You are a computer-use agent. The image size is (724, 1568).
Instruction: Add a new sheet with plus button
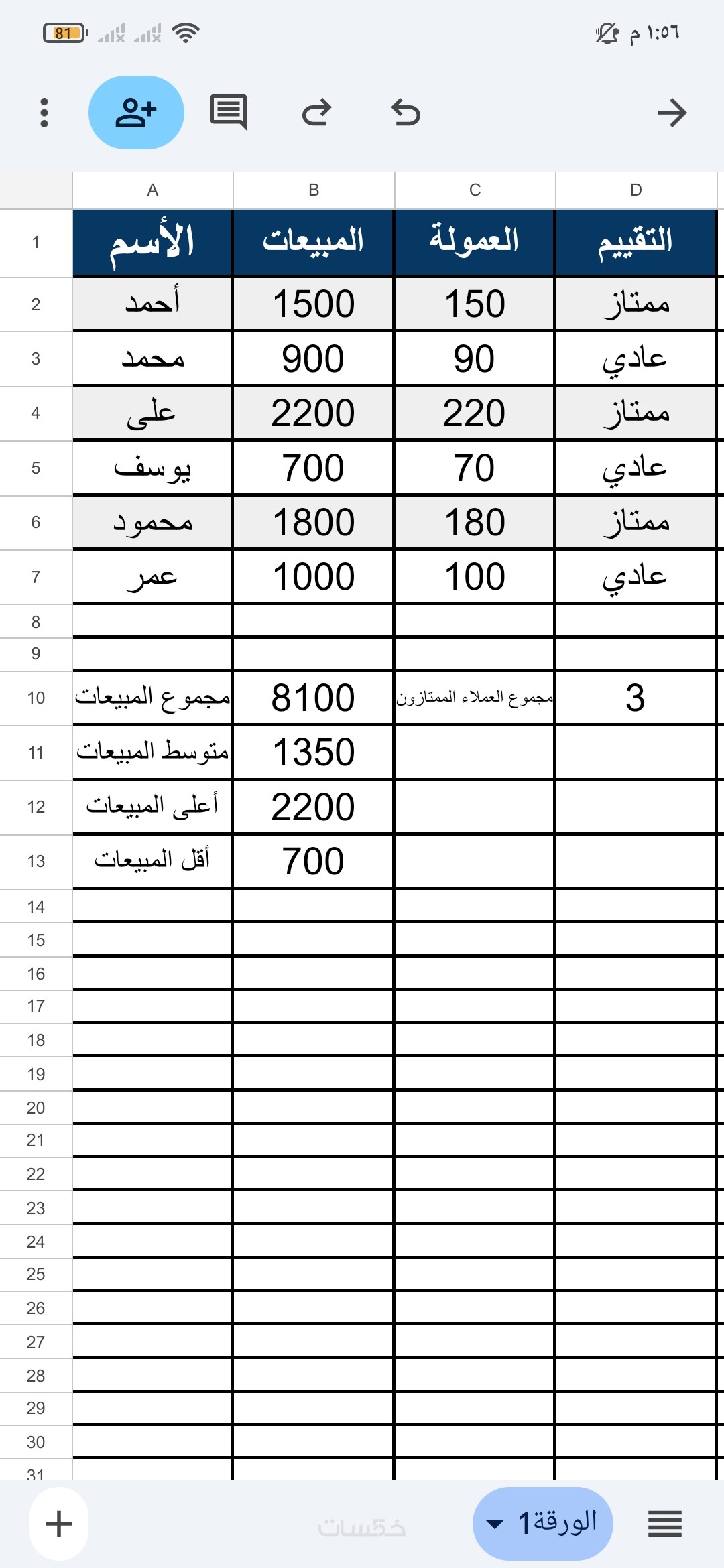click(x=59, y=1523)
